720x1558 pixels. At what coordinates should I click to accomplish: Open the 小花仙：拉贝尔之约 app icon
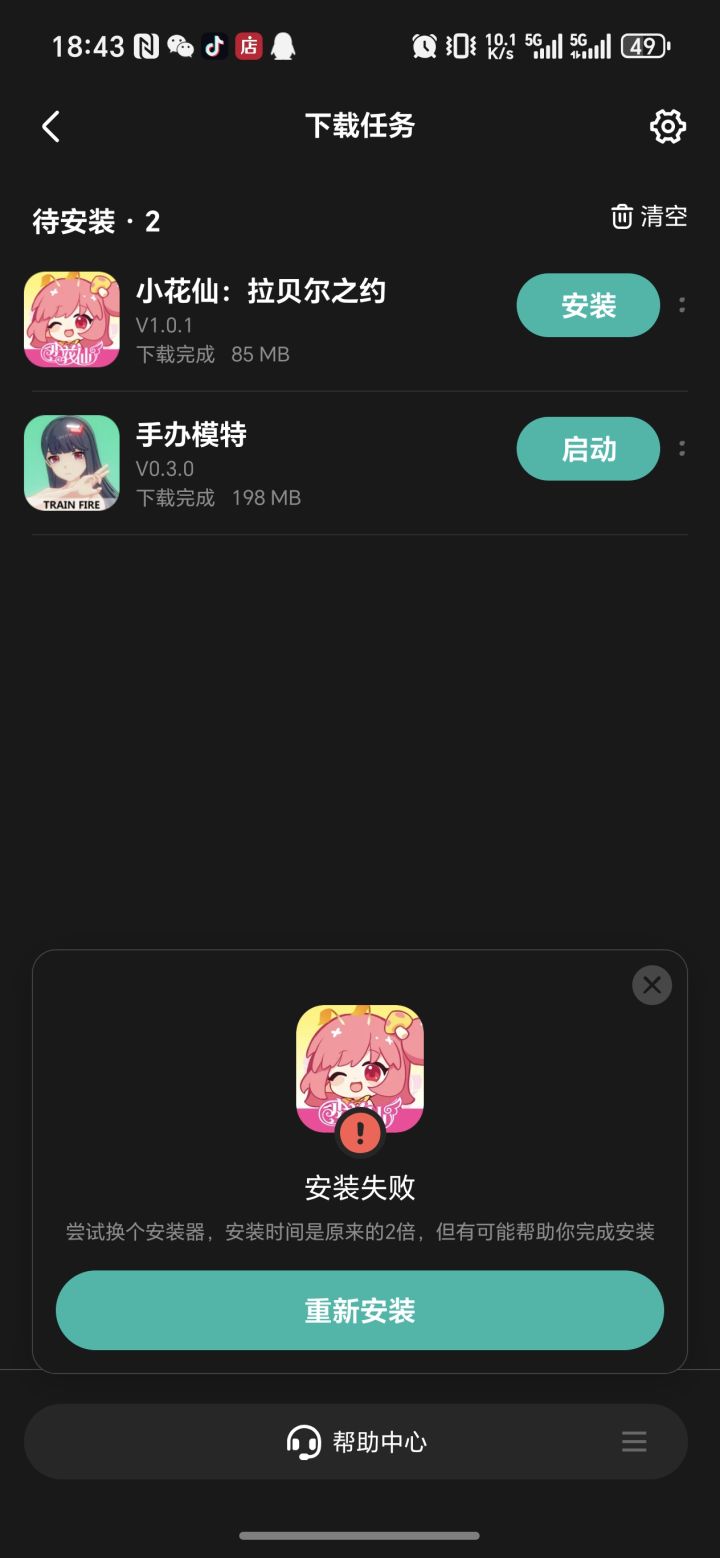71,320
